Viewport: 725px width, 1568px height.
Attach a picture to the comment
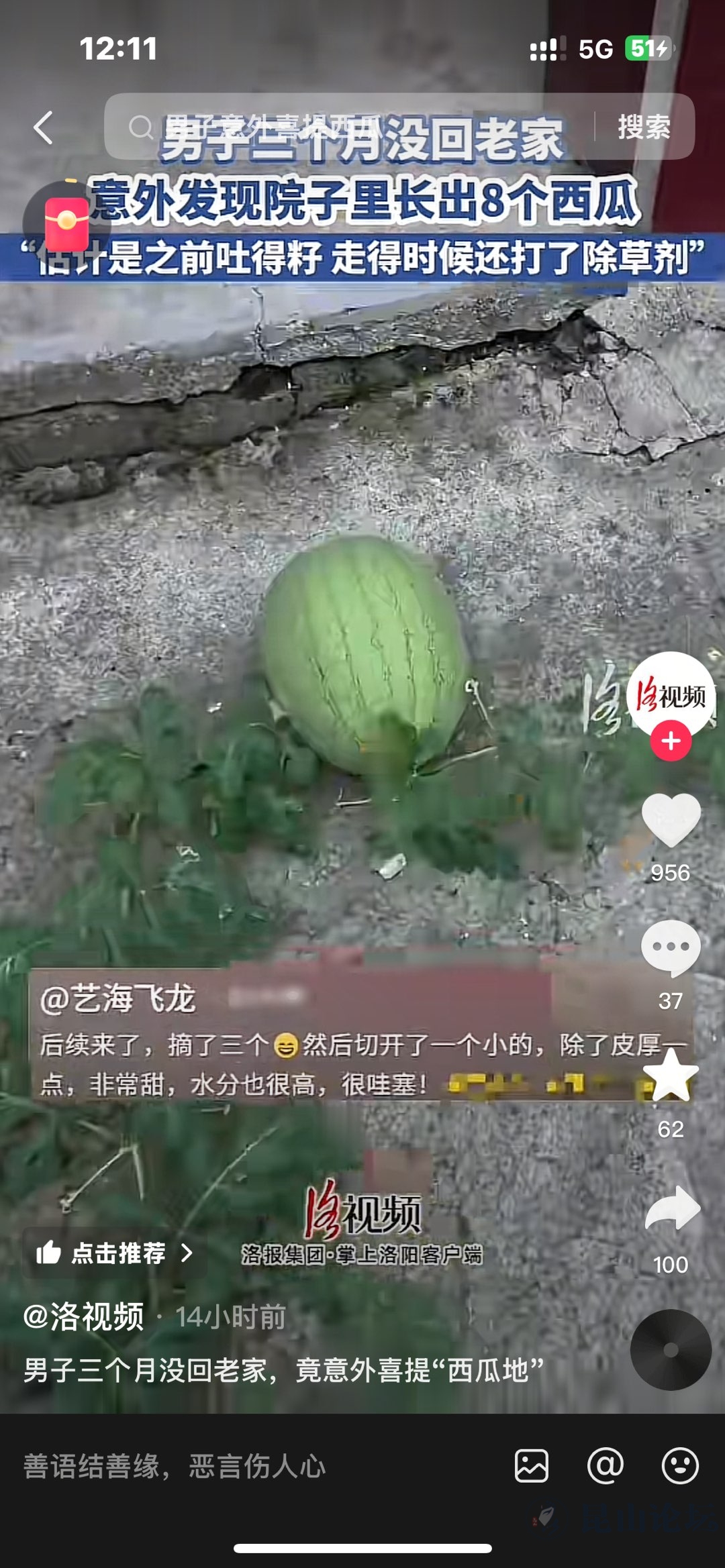point(532,1465)
